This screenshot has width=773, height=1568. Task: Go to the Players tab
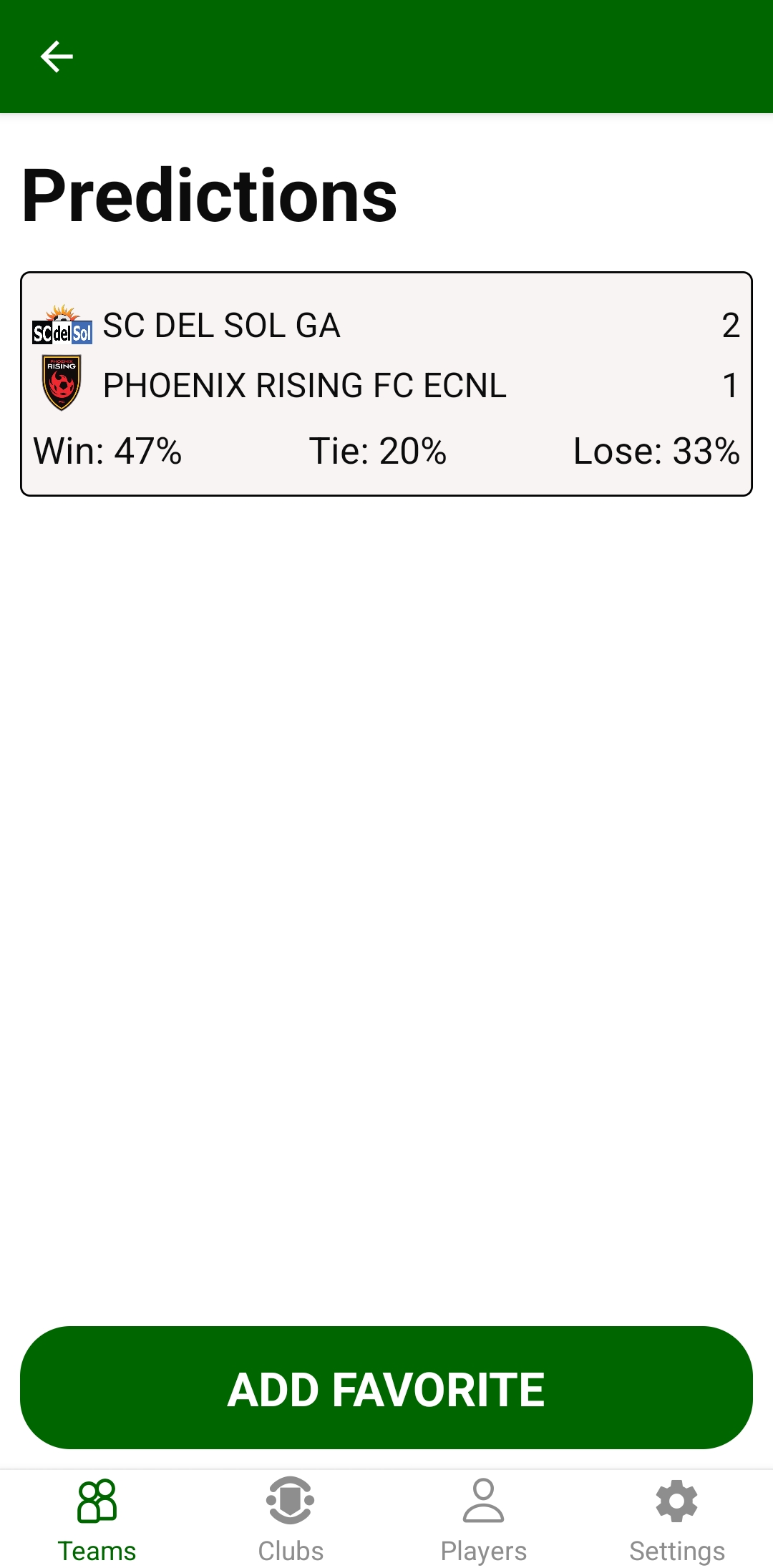(484, 1520)
